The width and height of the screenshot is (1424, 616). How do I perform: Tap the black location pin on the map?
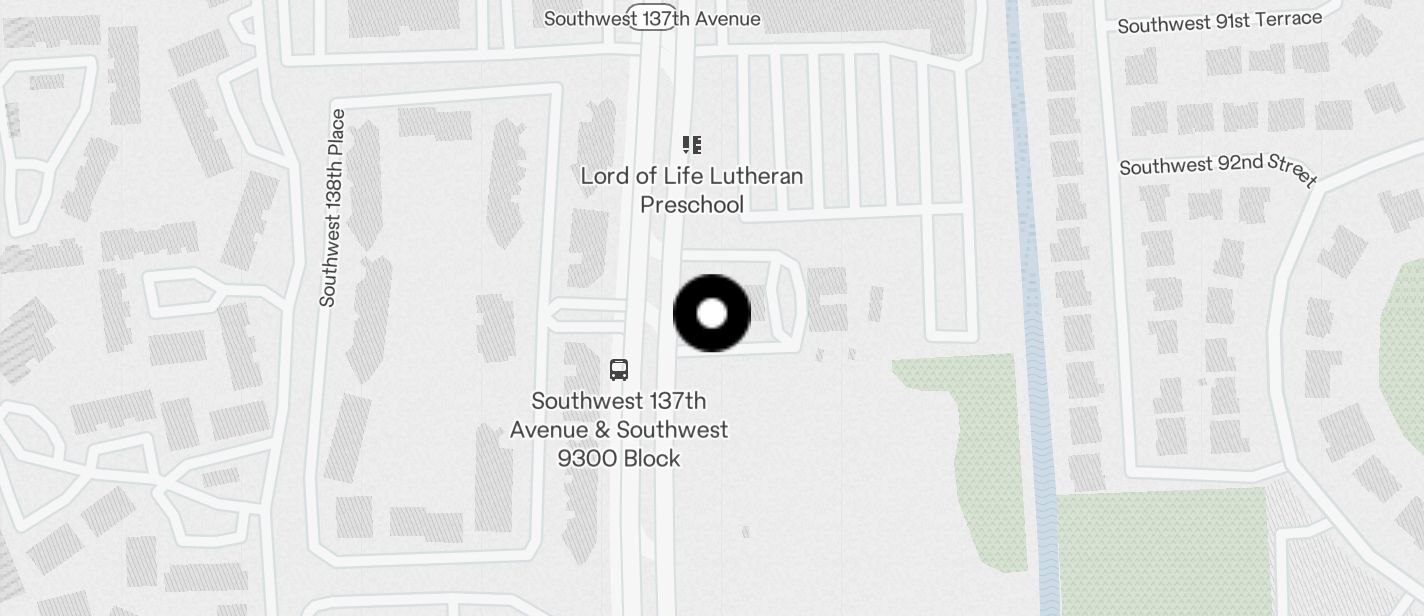pyautogui.click(x=712, y=314)
